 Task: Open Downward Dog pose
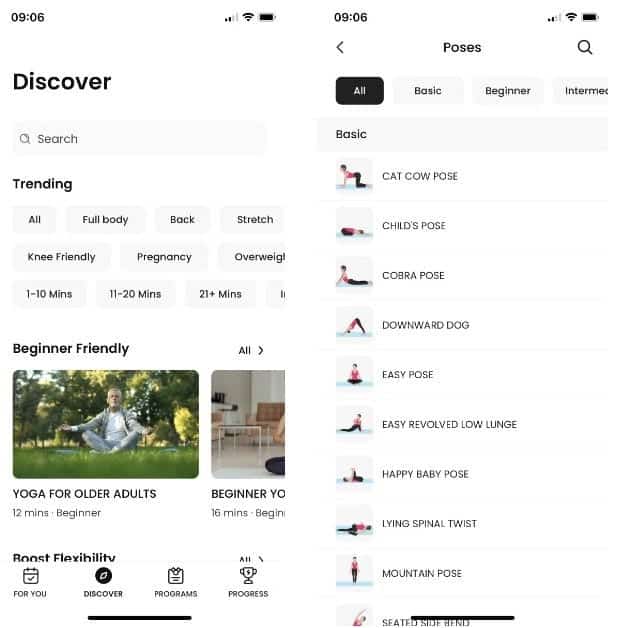425,325
